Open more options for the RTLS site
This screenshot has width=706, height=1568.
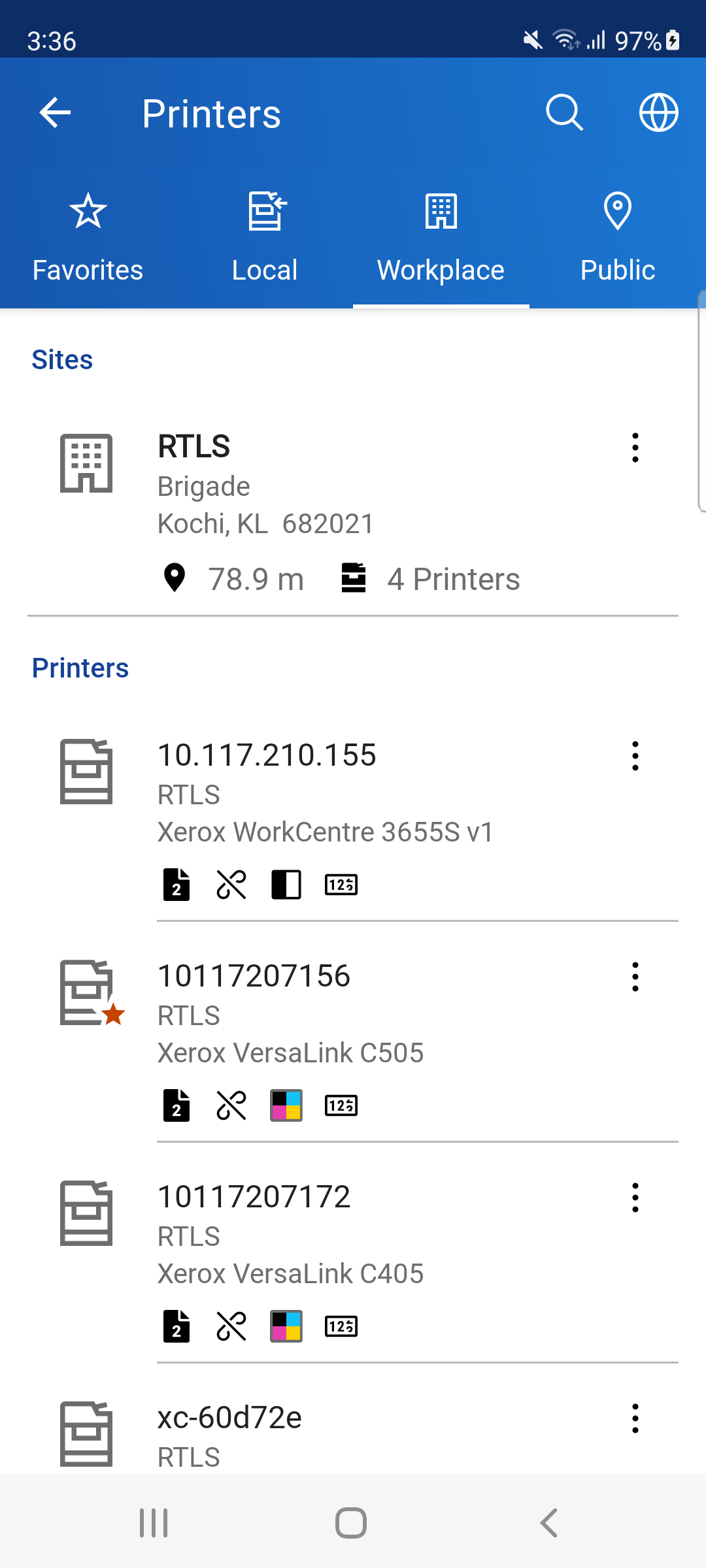click(x=635, y=448)
